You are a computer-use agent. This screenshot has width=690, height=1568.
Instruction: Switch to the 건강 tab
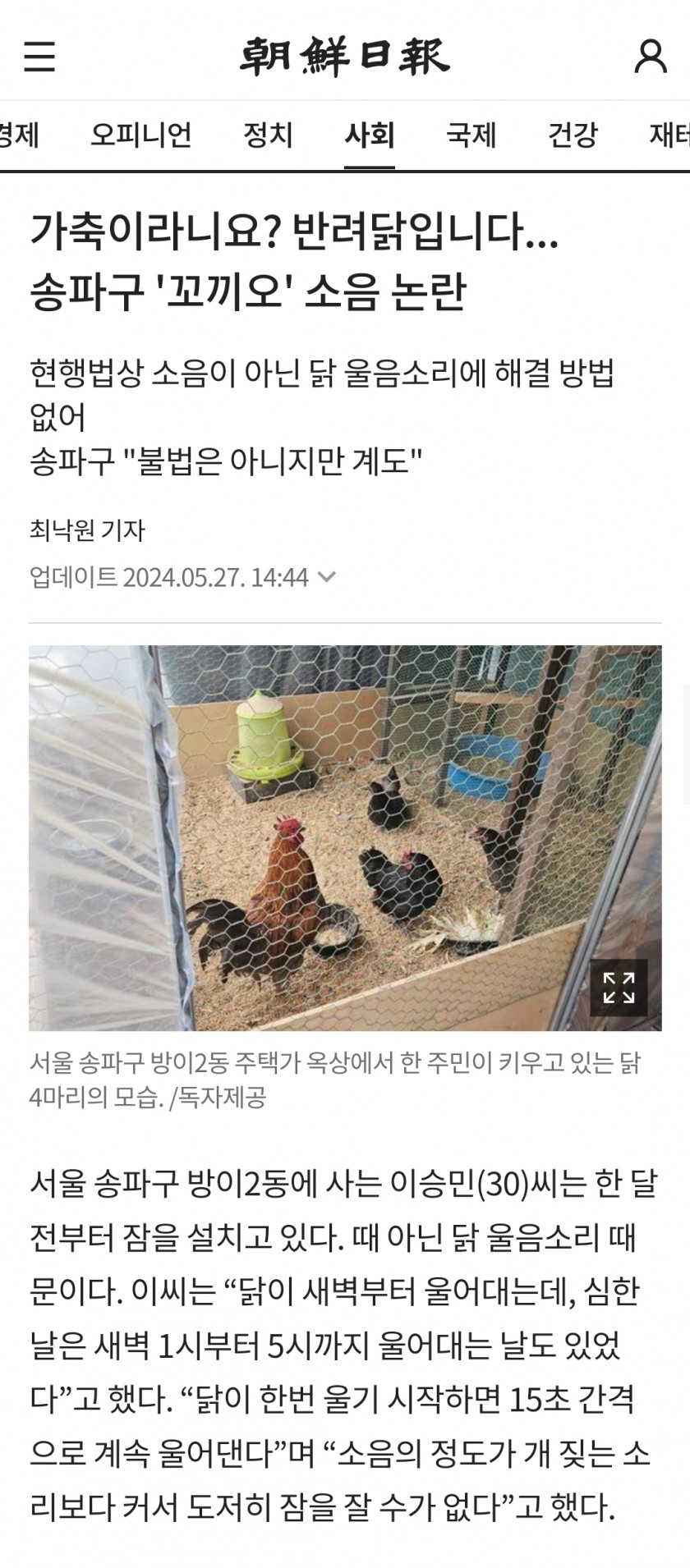click(573, 135)
